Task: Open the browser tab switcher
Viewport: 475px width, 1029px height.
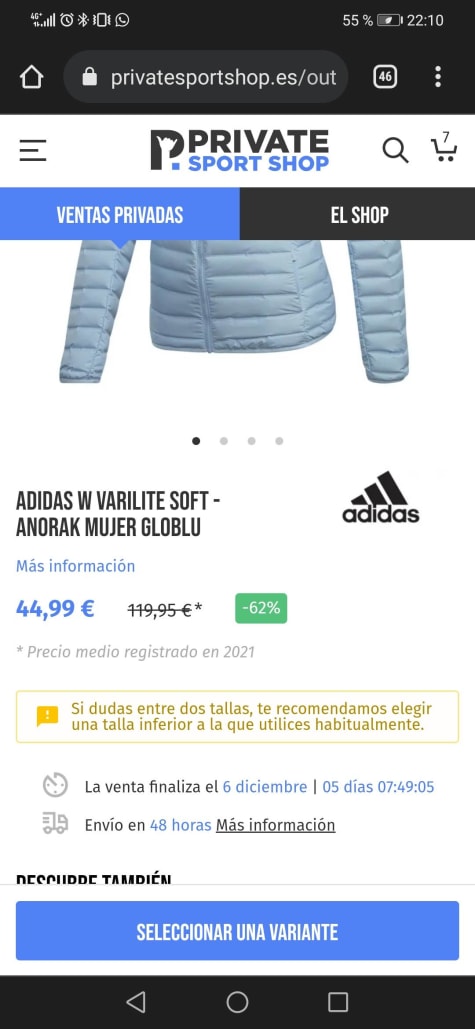Action: pos(385,77)
